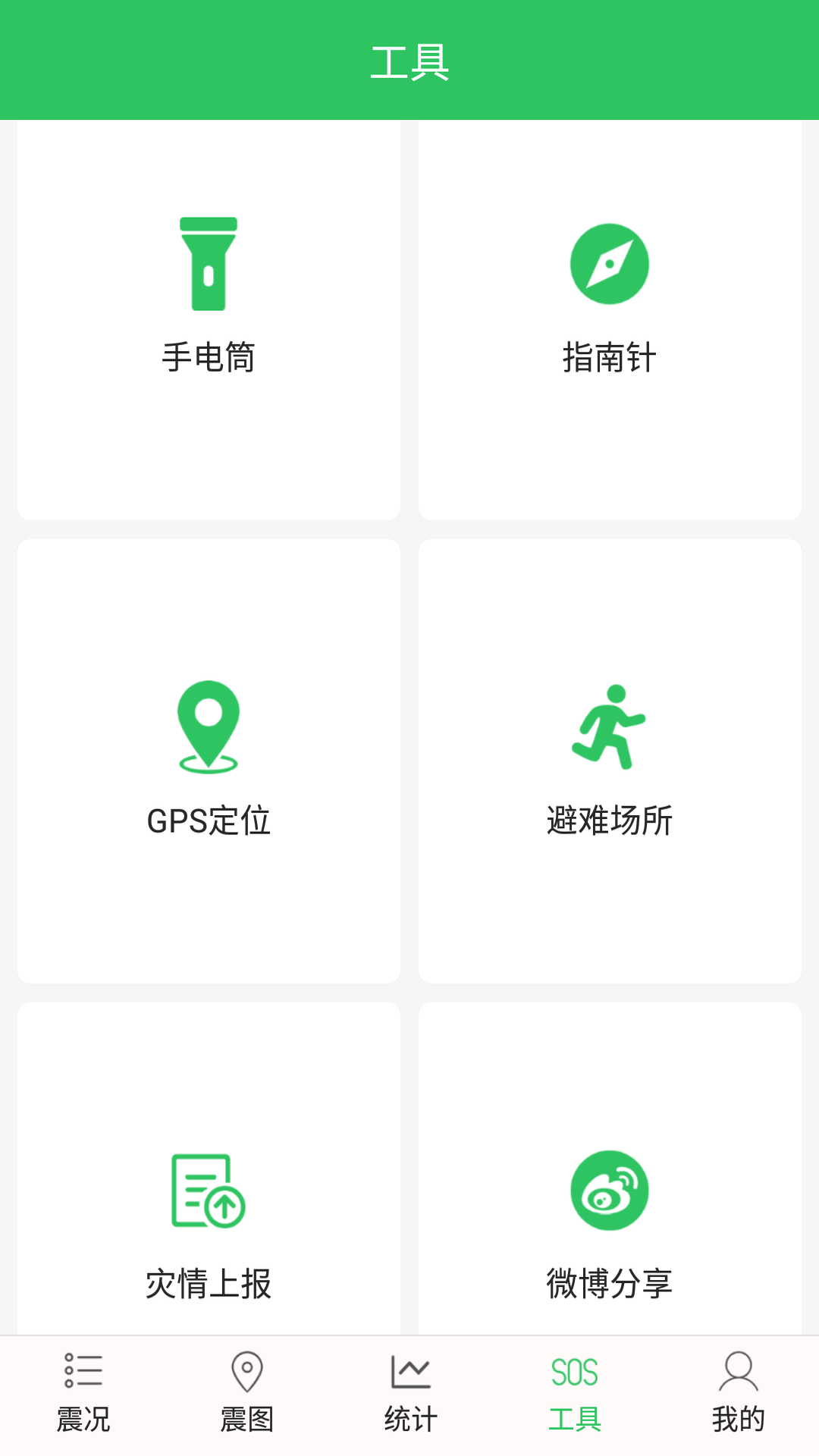Tap the running-person shelter icon

(610, 728)
